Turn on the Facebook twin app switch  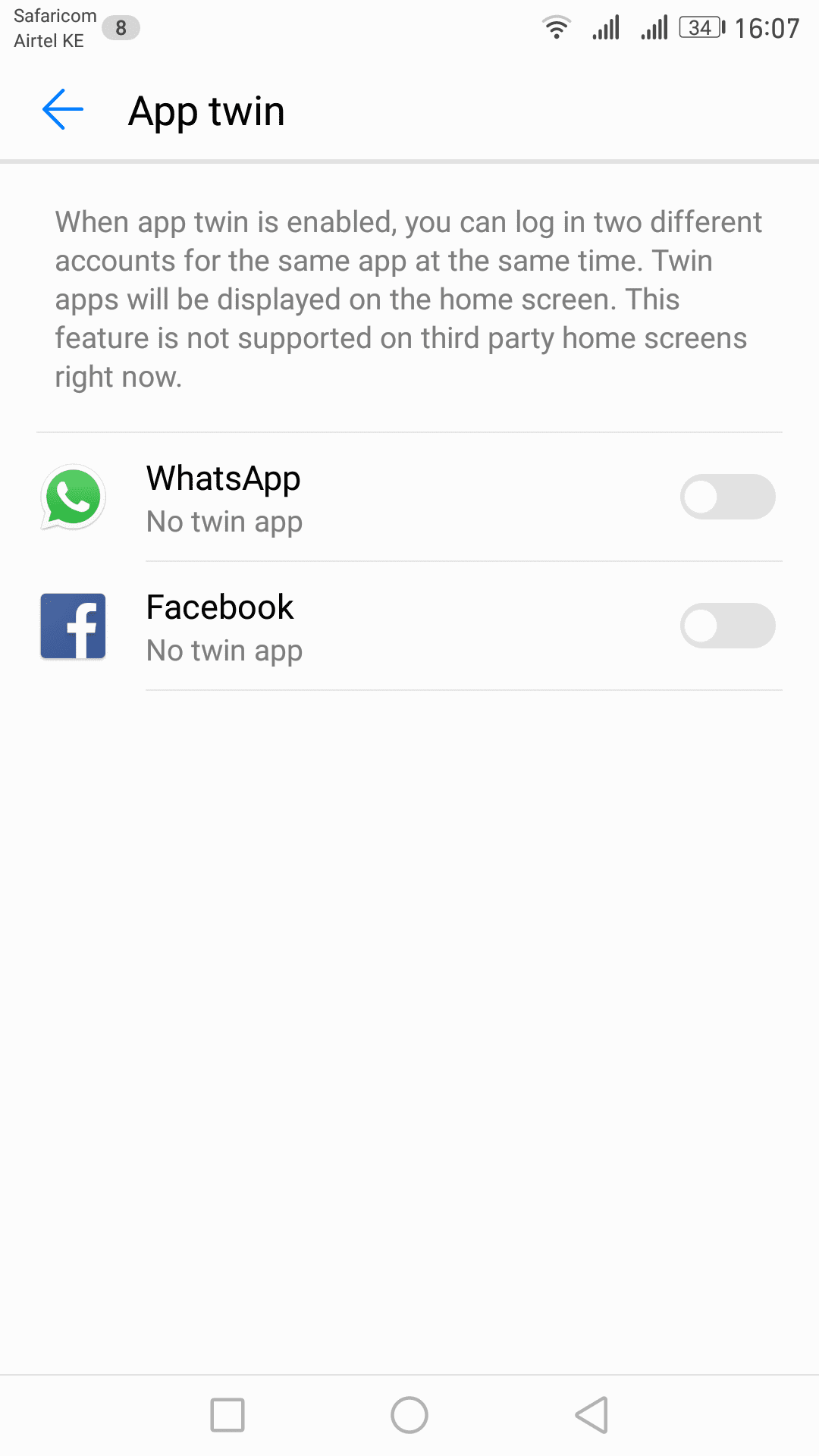pyautogui.click(x=727, y=626)
